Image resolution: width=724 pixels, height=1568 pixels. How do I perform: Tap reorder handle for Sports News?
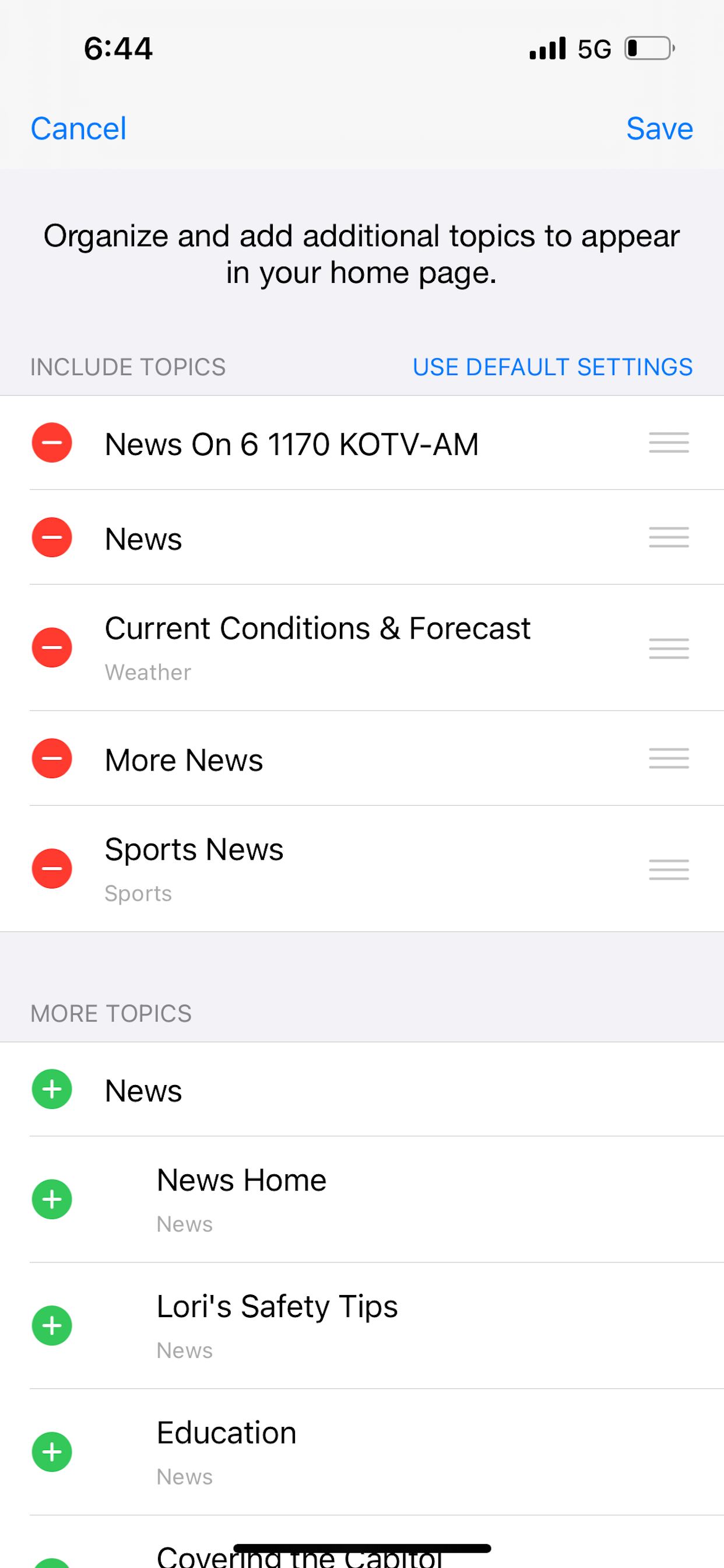click(668, 869)
